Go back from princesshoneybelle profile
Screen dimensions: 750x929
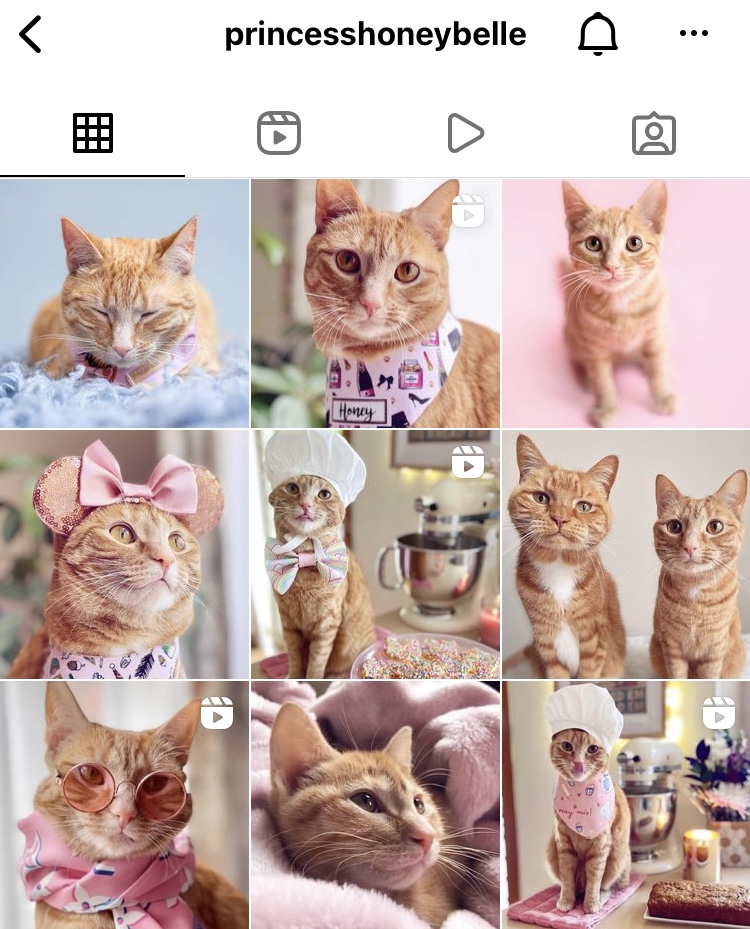[31, 35]
